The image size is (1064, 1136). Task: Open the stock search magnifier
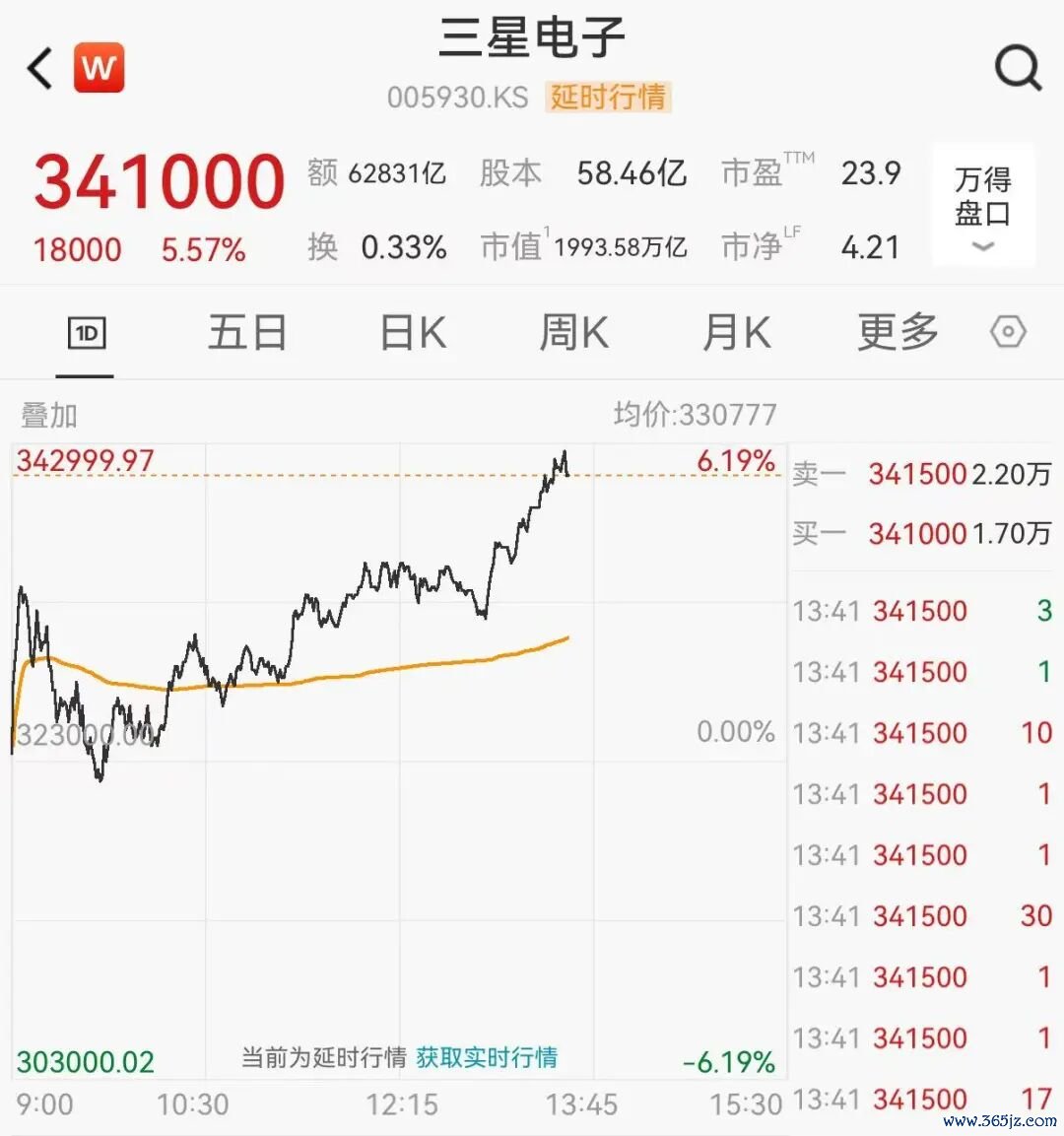1018,67
